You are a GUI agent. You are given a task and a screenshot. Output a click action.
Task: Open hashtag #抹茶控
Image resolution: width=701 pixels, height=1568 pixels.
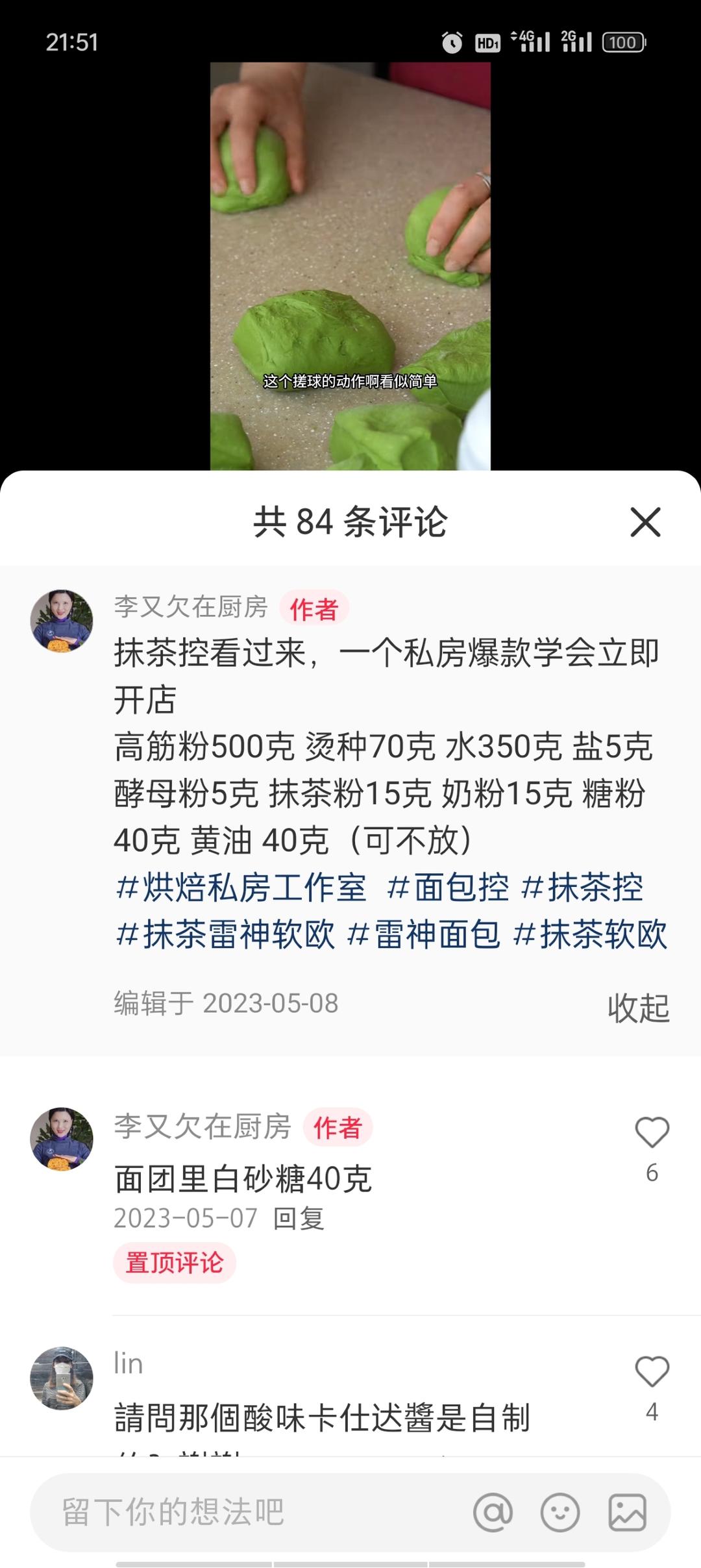(x=582, y=888)
